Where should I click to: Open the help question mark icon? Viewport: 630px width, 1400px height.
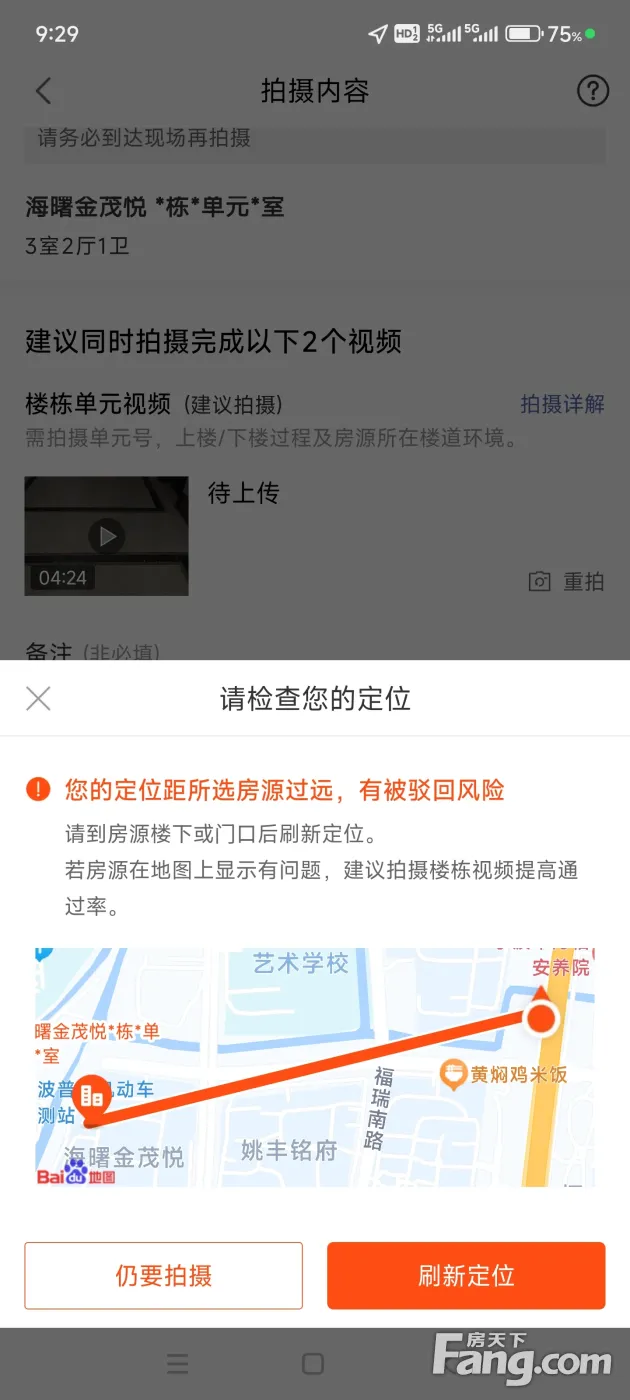593,91
